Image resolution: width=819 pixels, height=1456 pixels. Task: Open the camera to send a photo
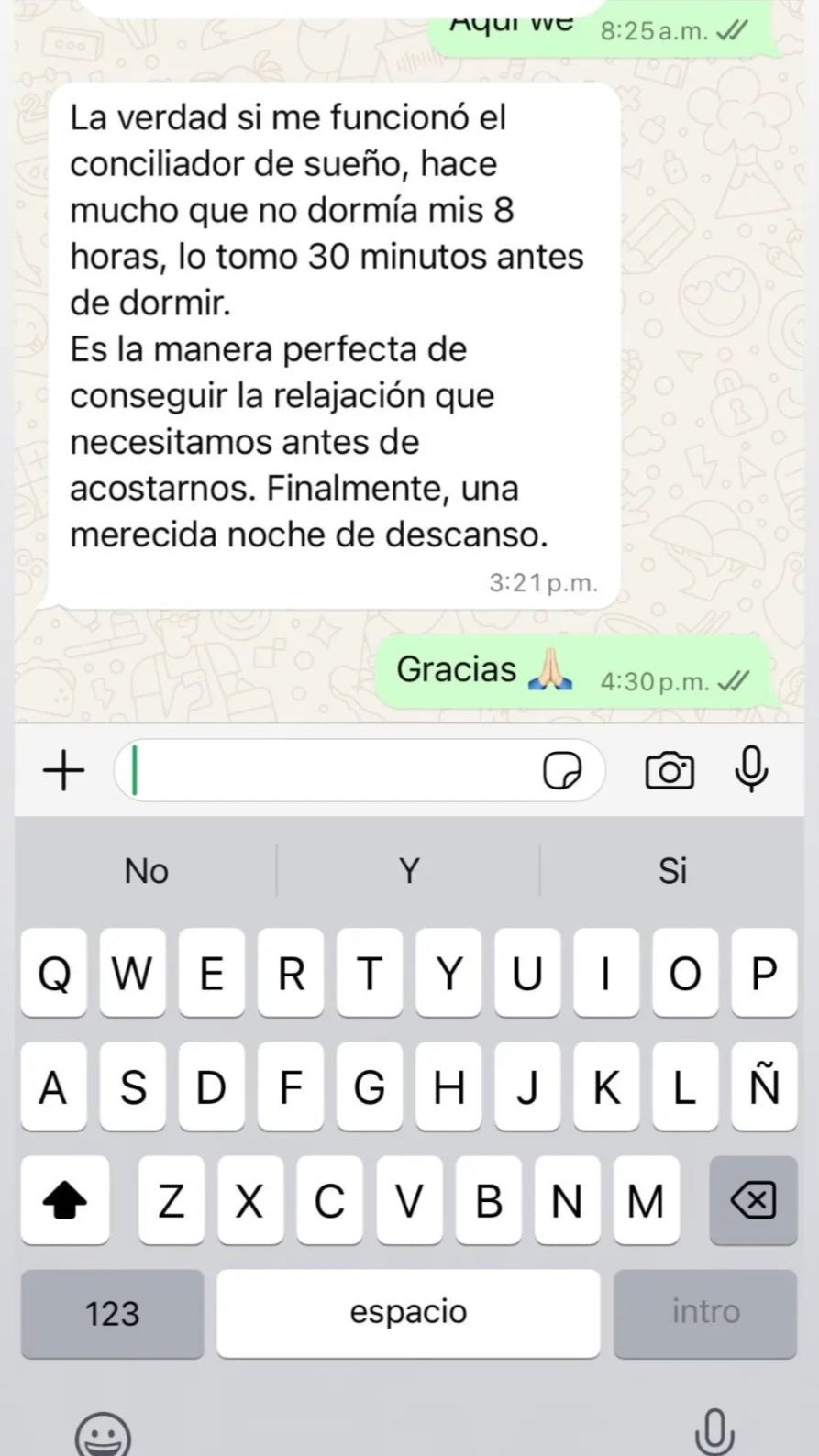pyautogui.click(x=670, y=770)
